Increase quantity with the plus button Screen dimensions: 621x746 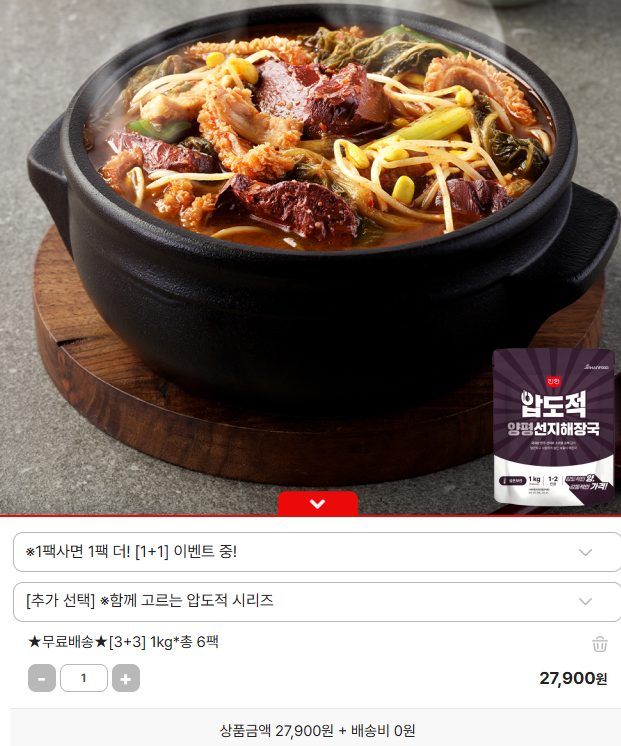tap(126, 678)
